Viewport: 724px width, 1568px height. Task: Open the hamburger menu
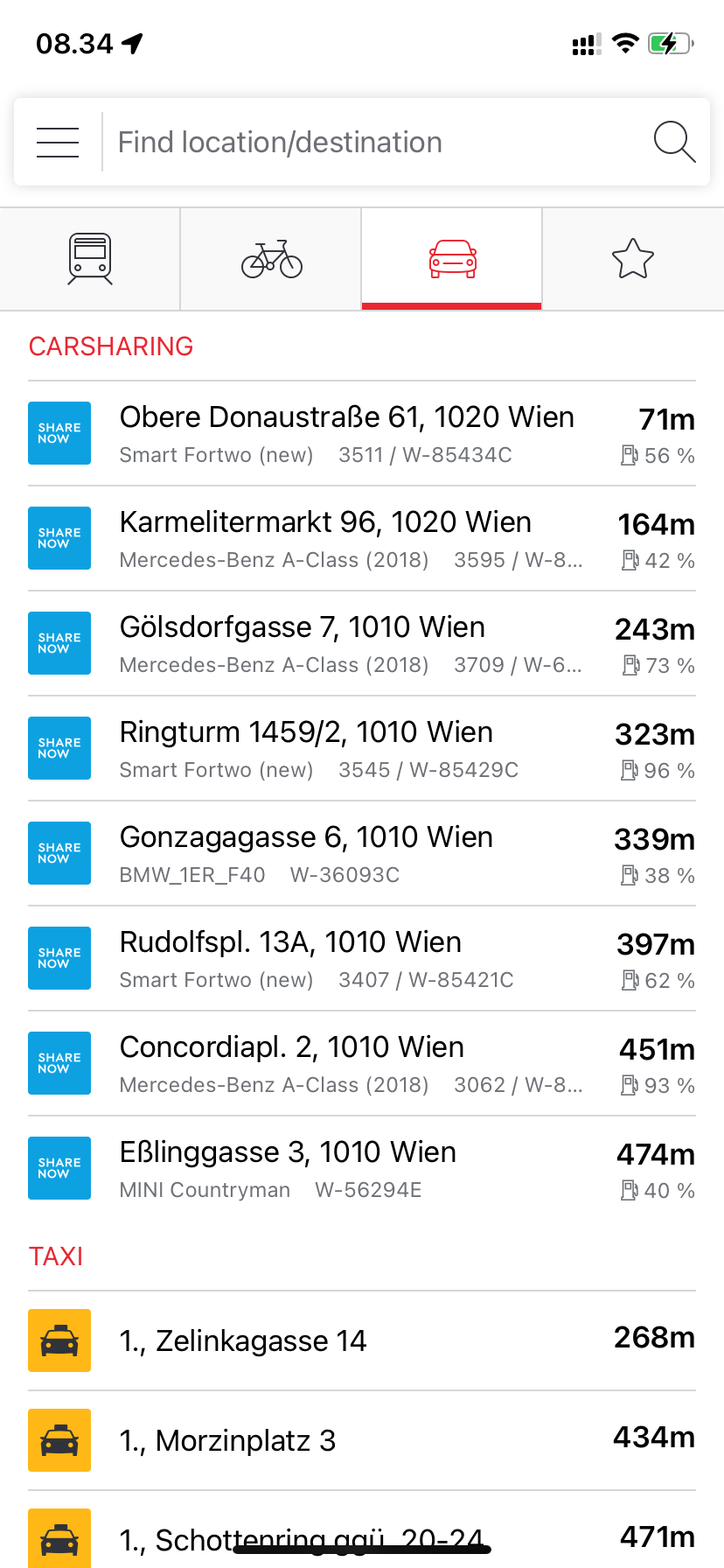coord(58,142)
